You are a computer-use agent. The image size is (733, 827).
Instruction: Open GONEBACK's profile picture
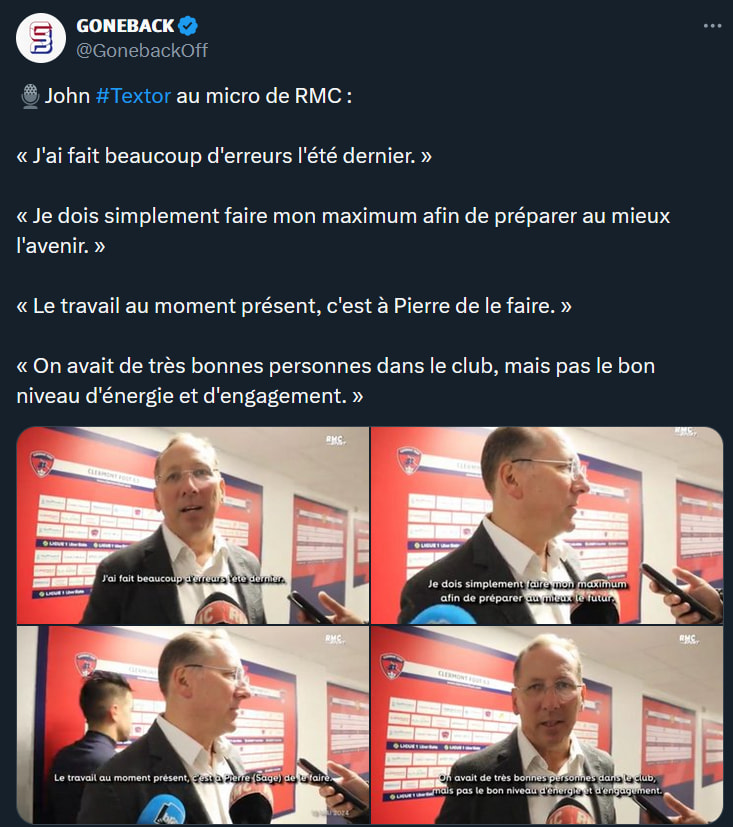pos(40,38)
